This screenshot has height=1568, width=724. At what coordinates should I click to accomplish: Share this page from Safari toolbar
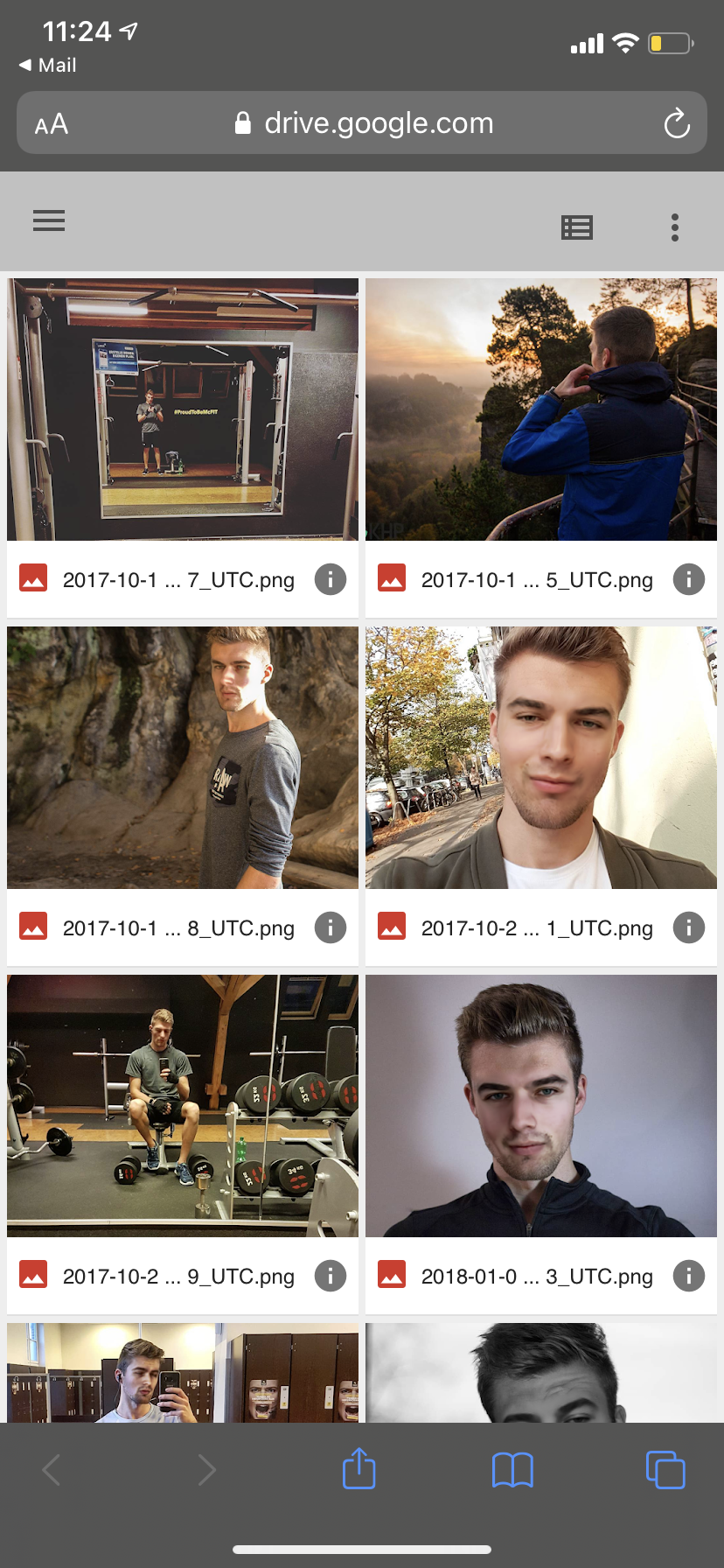click(x=359, y=1468)
